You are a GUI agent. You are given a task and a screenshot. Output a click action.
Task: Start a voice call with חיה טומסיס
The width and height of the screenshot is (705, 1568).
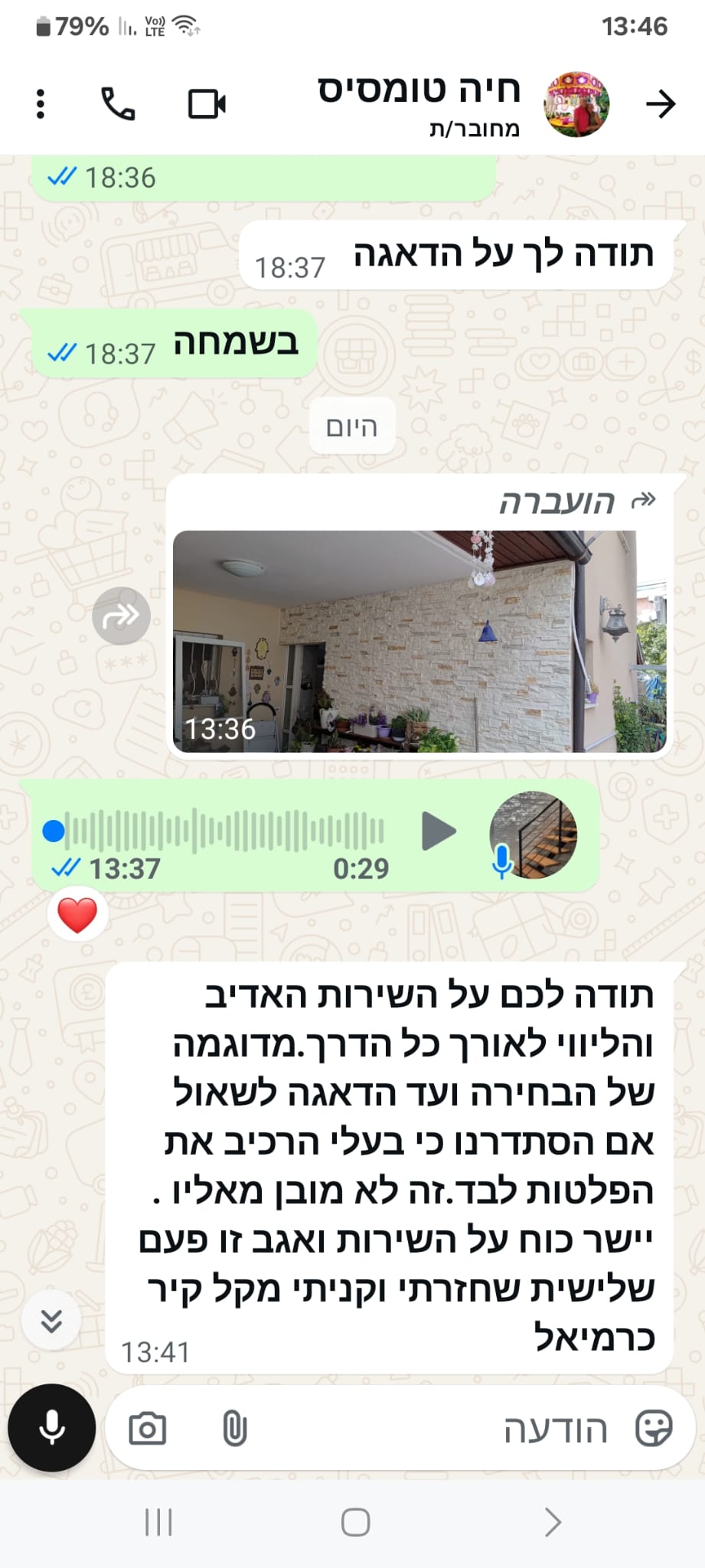point(119,104)
